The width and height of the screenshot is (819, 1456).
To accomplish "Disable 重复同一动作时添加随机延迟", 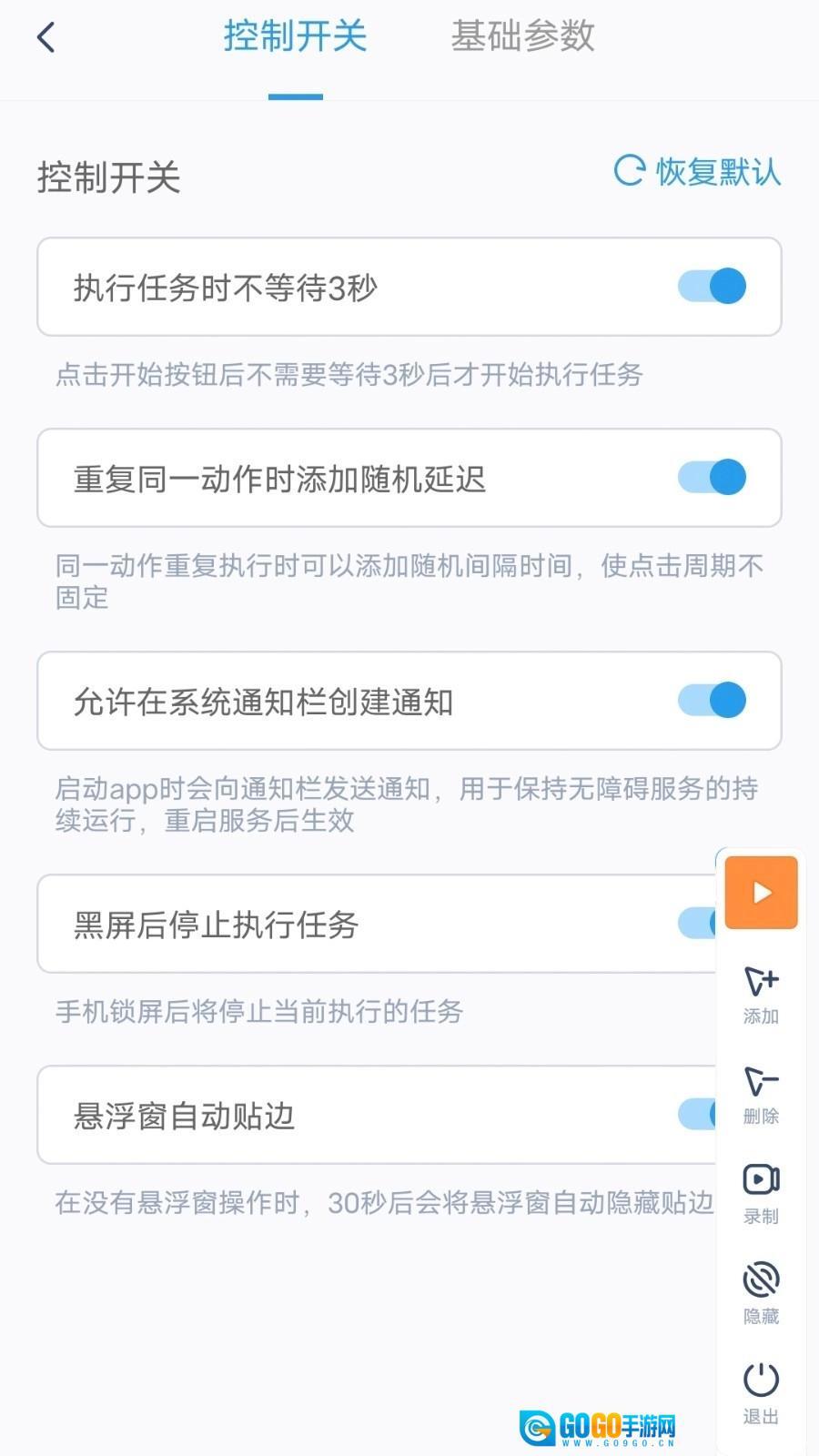I will click(x=712, y=478).
